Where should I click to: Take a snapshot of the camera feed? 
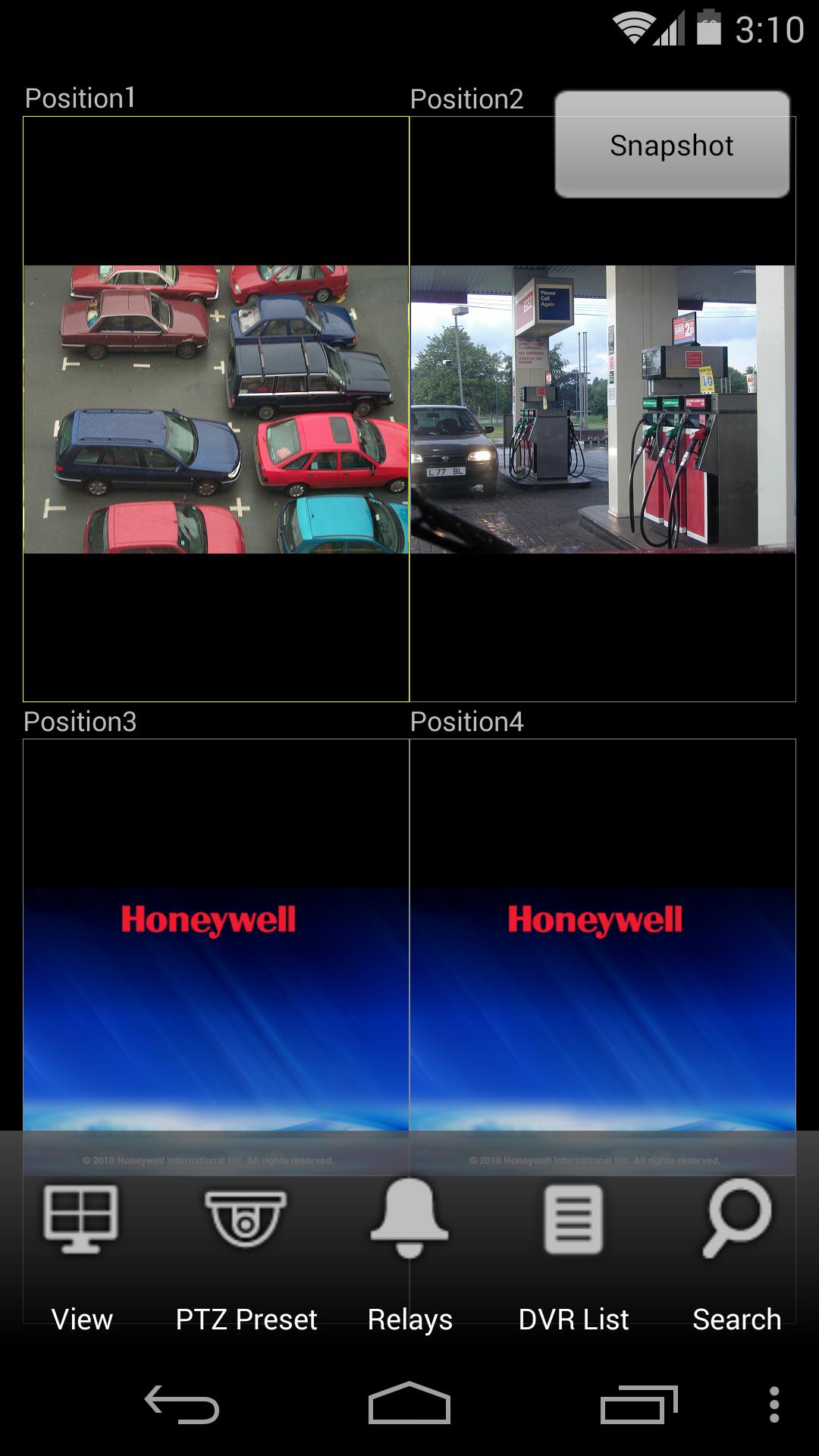pyautogui.click(x=672, y=144)
